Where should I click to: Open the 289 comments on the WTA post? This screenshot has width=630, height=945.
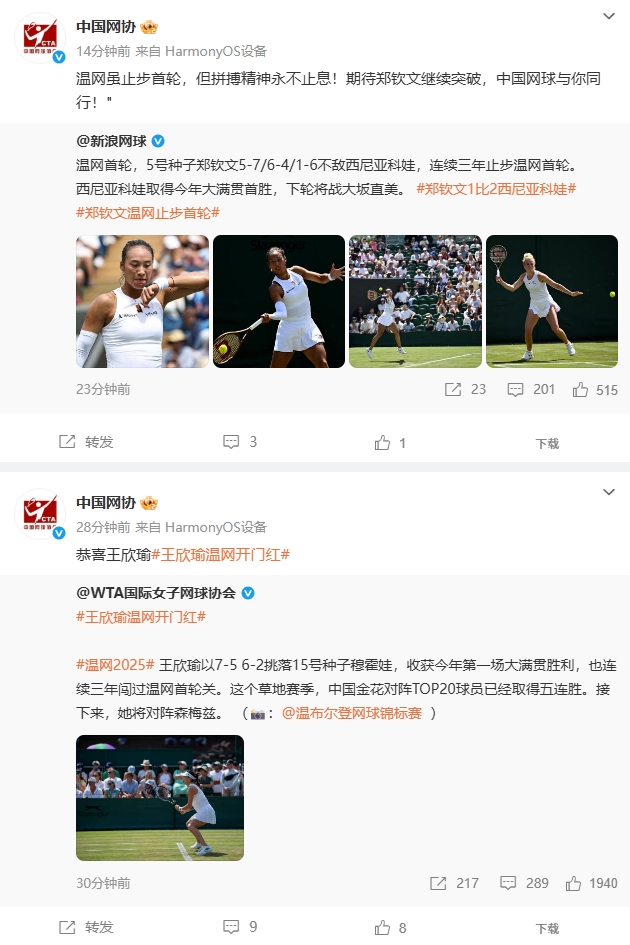pyautogui.click(x=525, y=883)
